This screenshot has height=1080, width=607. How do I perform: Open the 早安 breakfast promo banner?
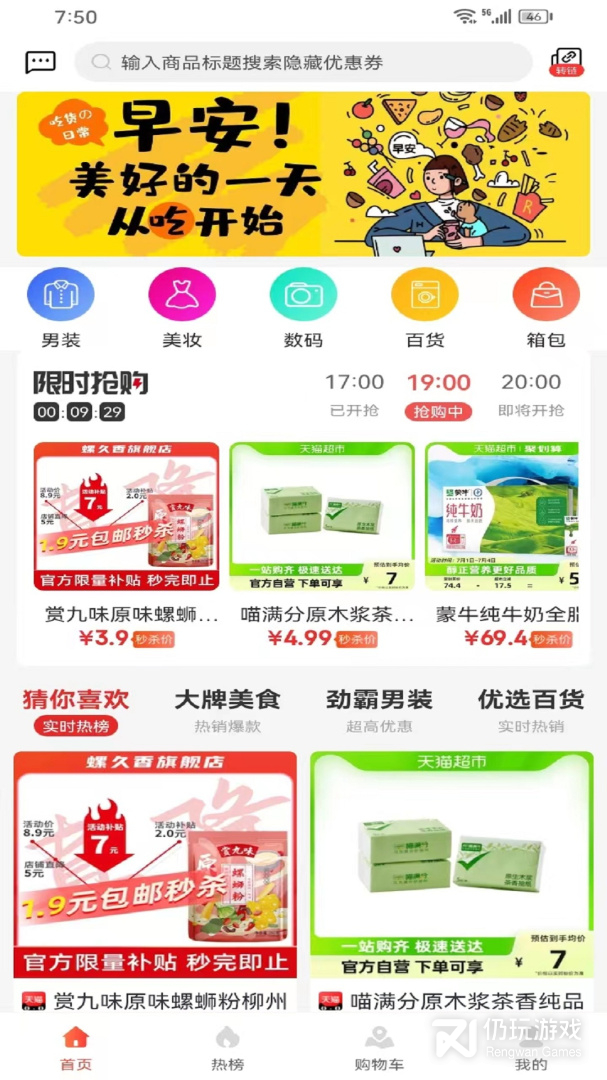[x=303, y=174]
